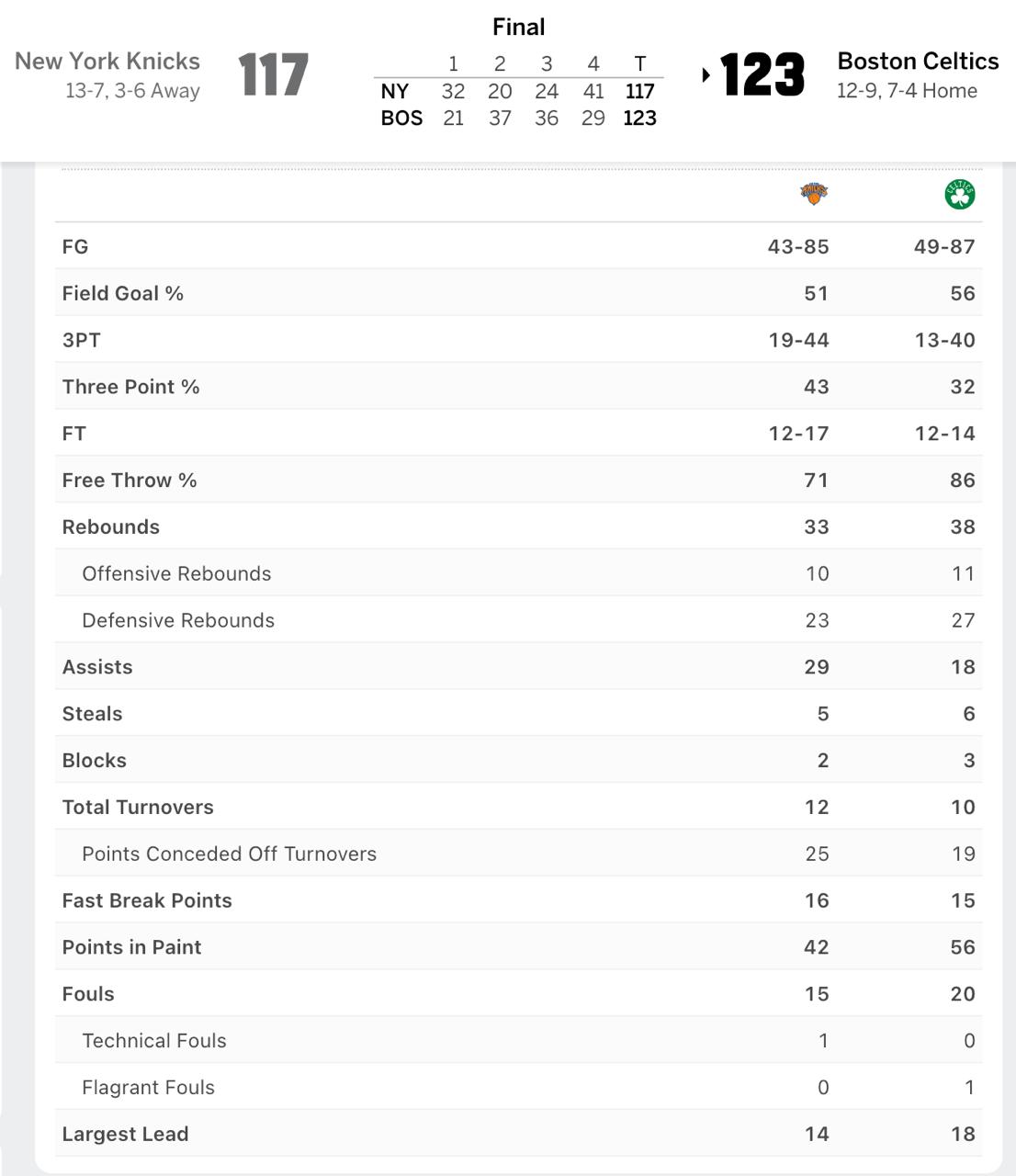Tap the Celtics logo above the stats column
The width and height of the screenshot is (1016, 1176).
pyautogui.click(x=960, y=194)
